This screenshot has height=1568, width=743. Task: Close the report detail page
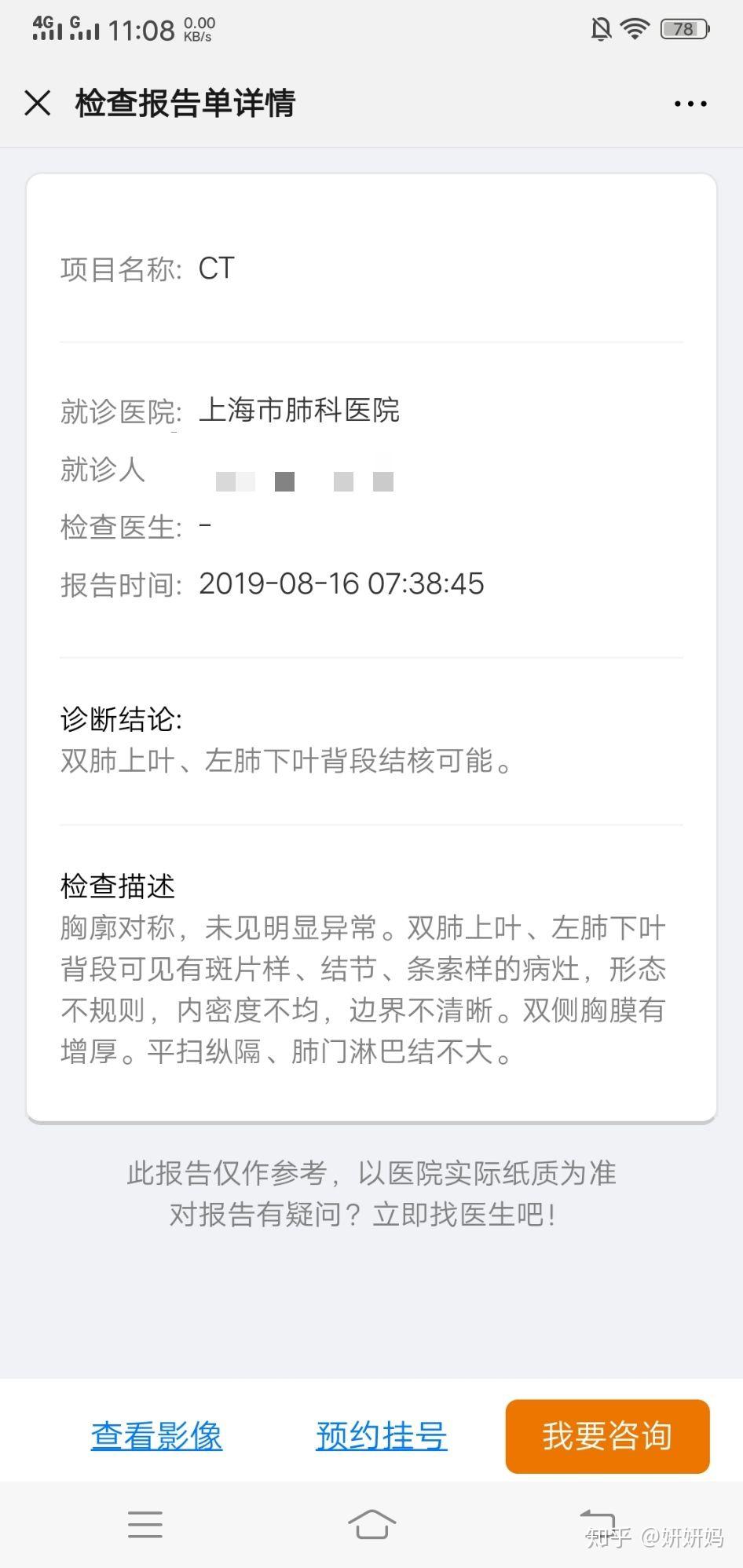[x=38, y=103]
